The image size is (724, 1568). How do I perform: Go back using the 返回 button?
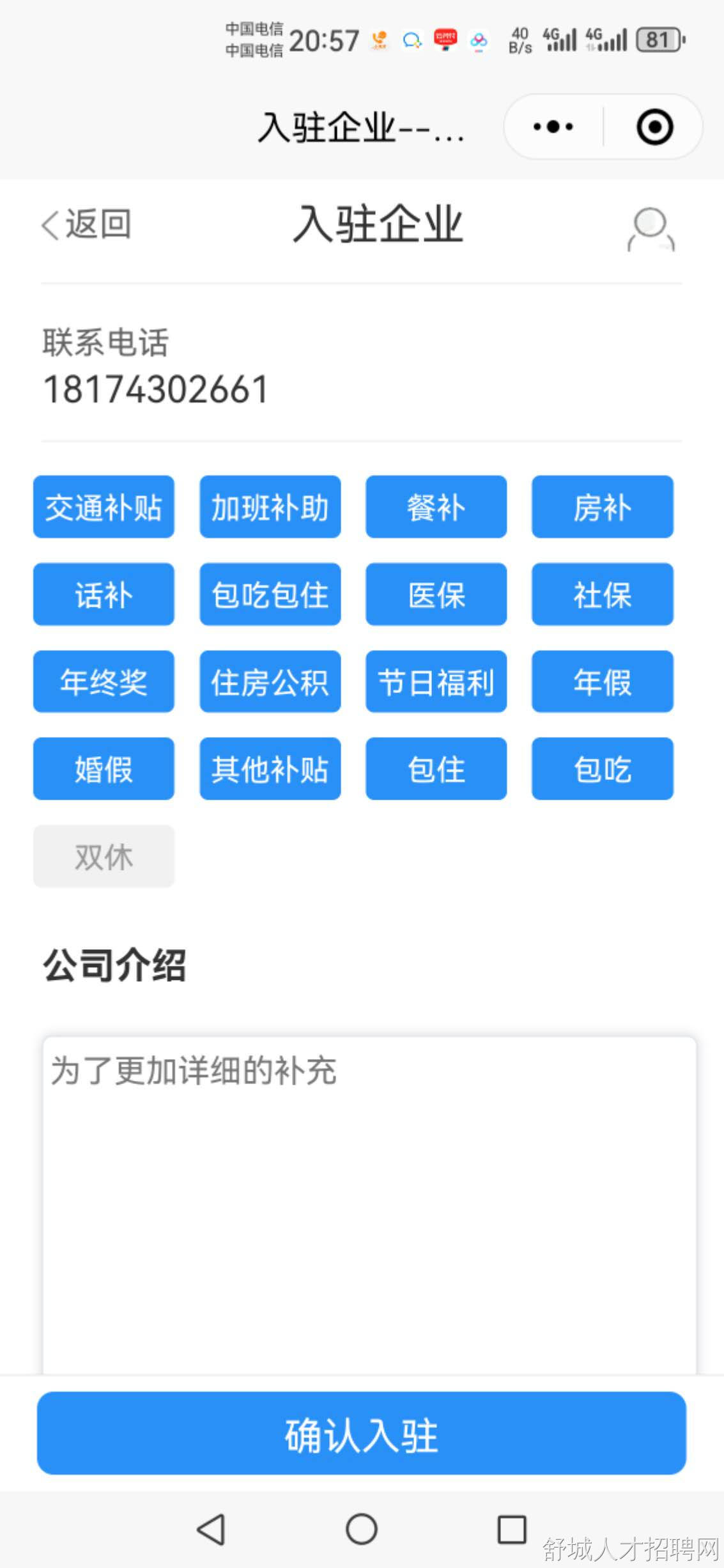click(x=87, y=225)
